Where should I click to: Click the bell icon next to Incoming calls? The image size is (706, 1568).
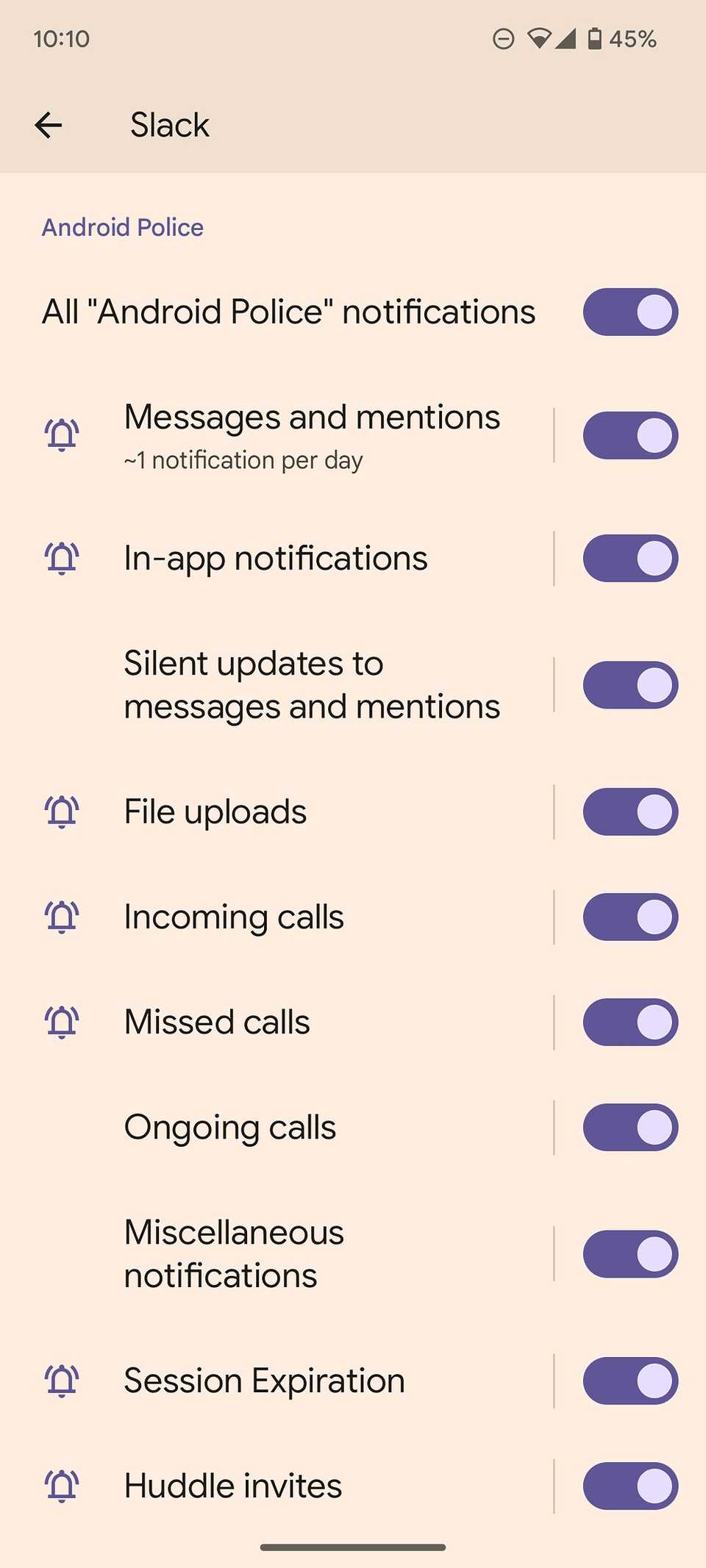(x=62, y=917)
